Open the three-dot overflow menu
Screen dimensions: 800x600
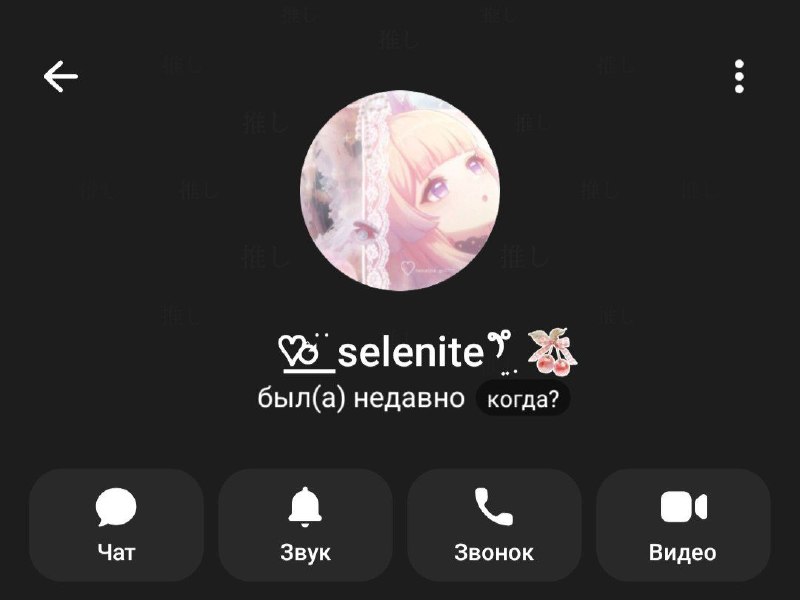[739, 77]
